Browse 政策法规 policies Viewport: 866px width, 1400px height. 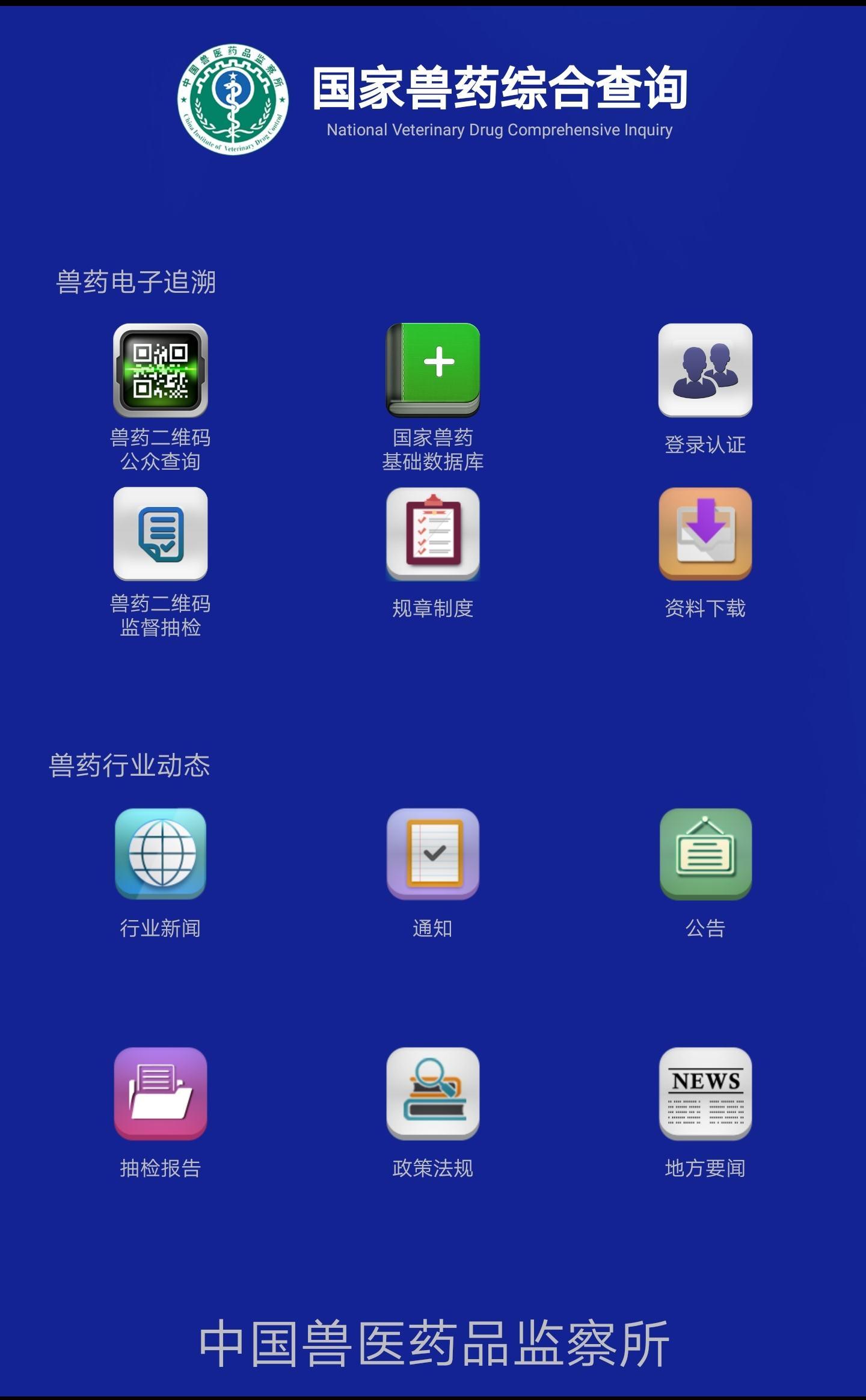(x=433, y=1094)
